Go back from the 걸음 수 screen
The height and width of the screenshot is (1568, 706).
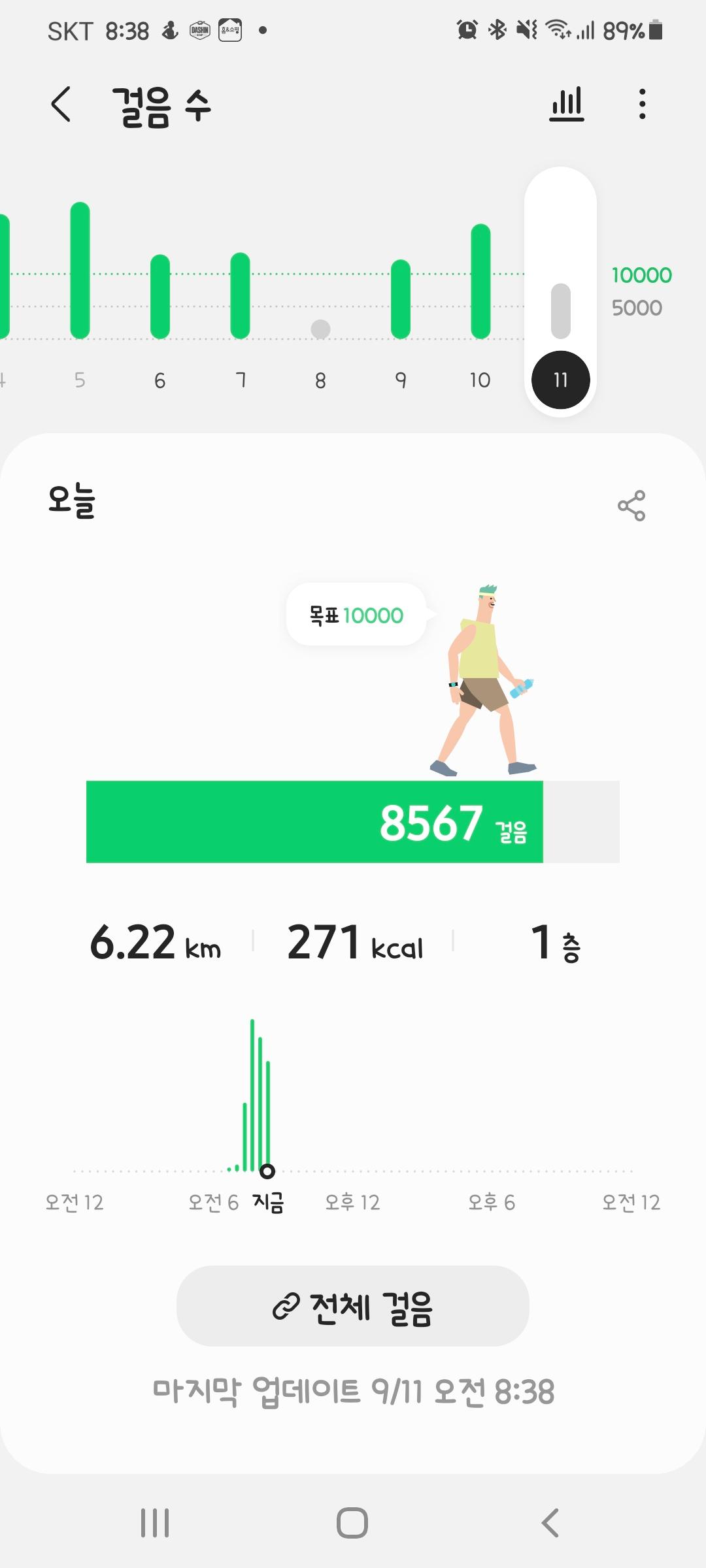(x=61, y=105)
